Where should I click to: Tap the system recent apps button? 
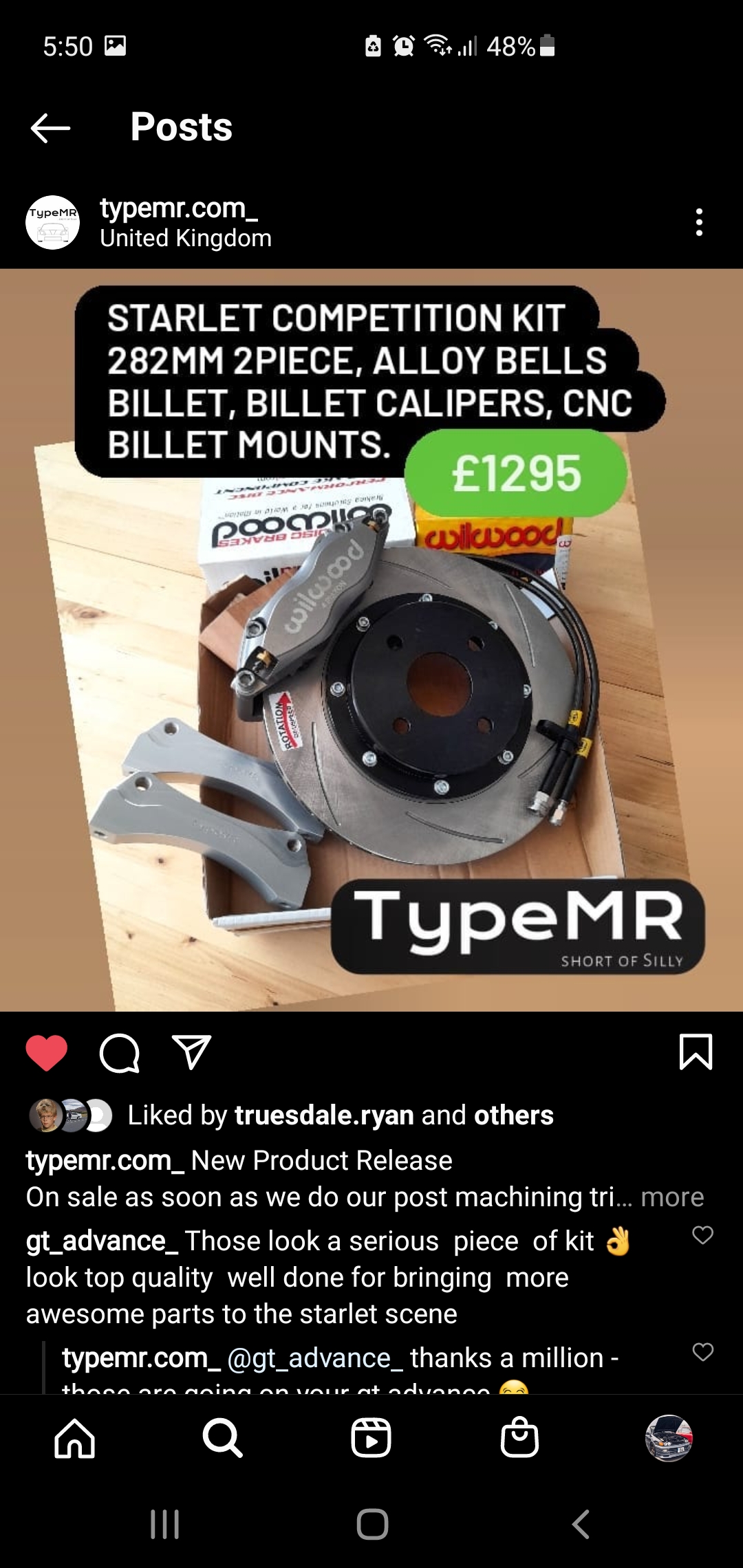click(x=165, y=1525)
